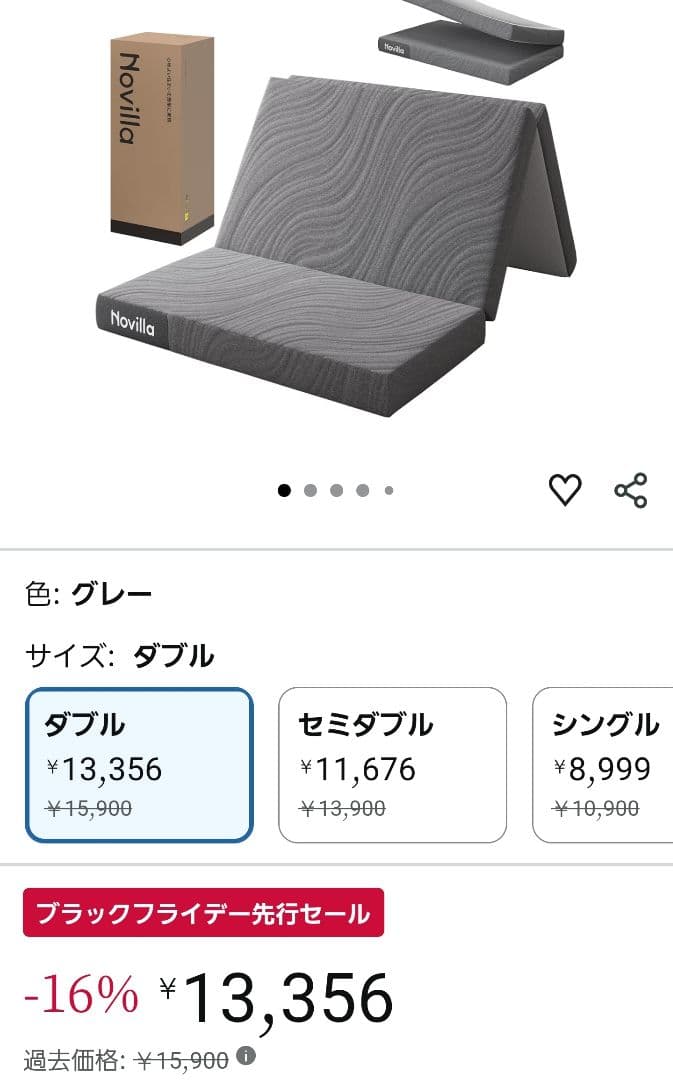Pick the シングル size option

603,765
